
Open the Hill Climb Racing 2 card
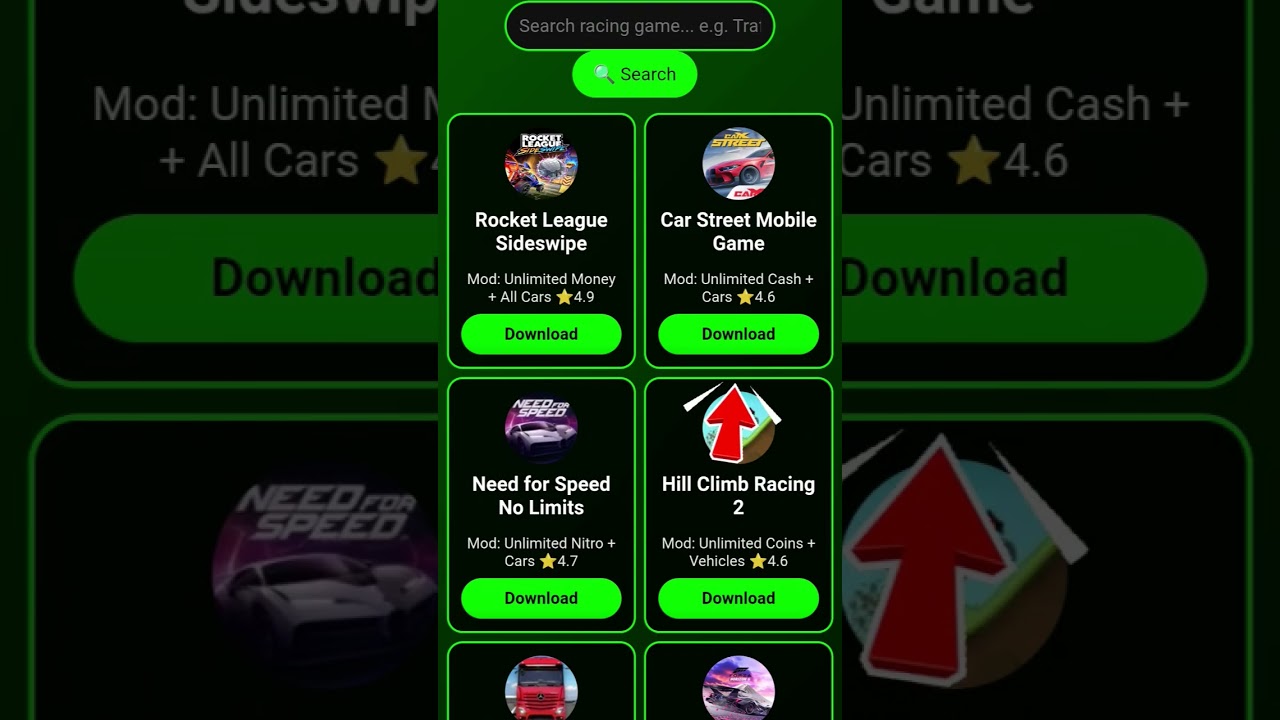(738, 495)
